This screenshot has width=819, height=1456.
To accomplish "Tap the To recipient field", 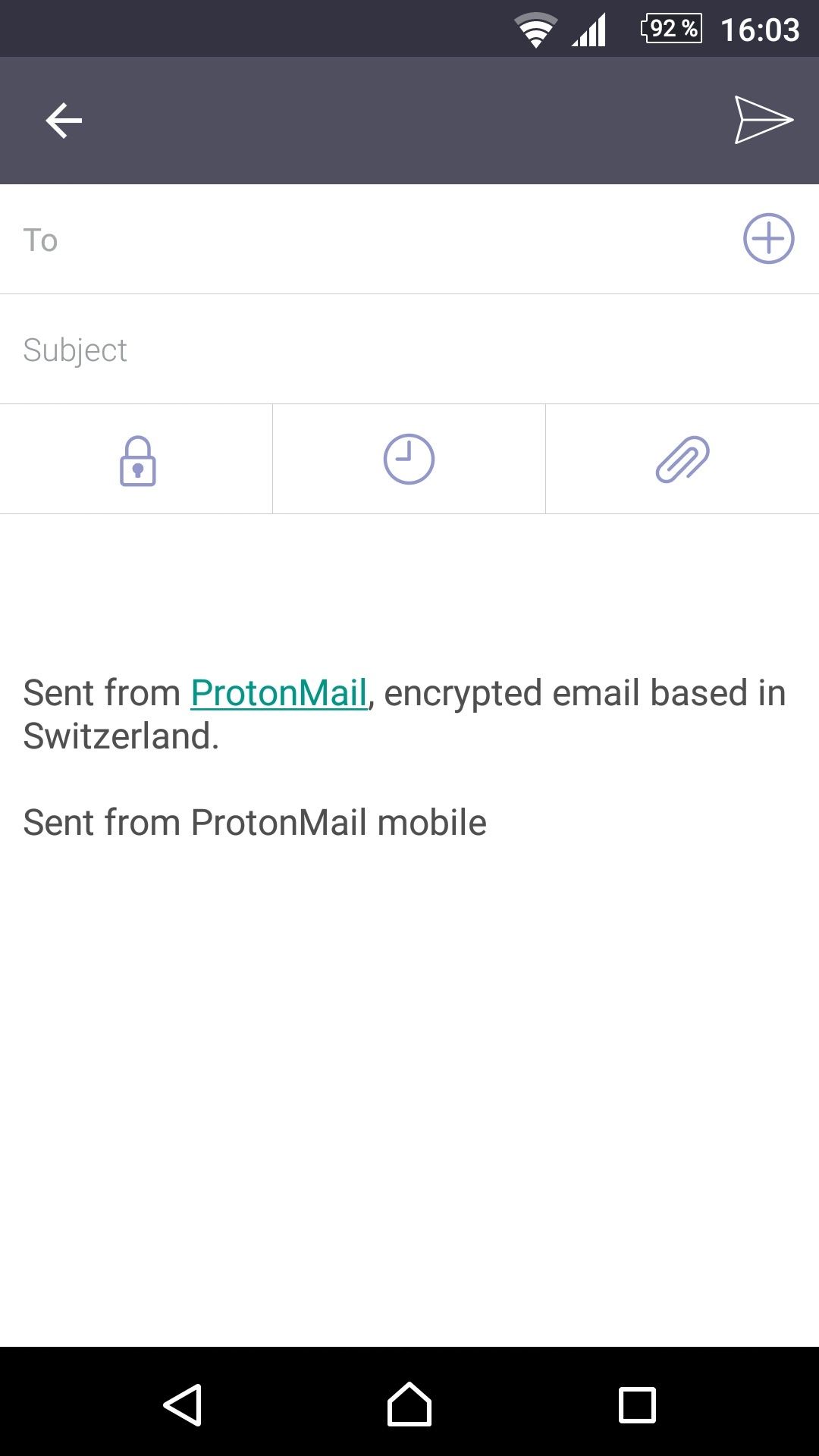I will [379, 240].
